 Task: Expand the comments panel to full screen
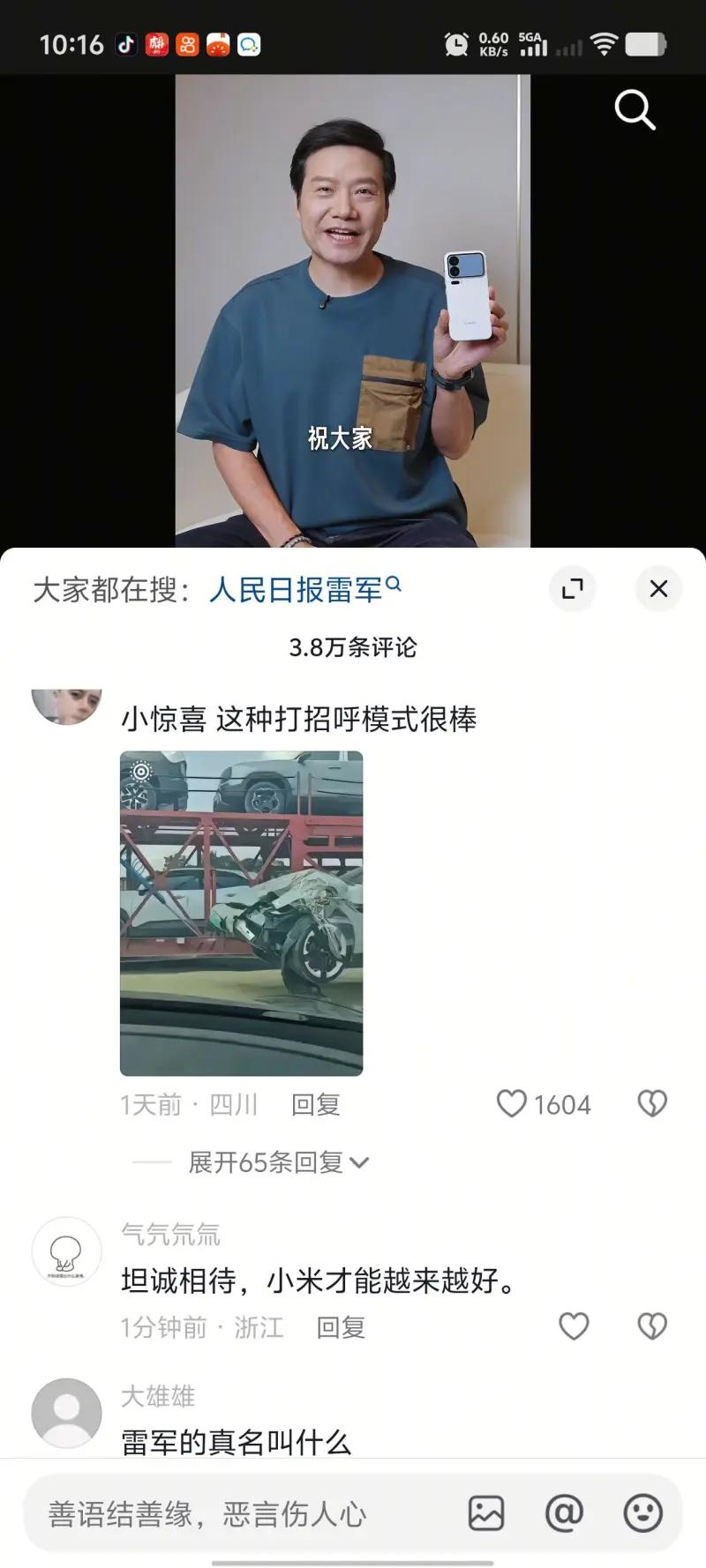(x=573, y=588)
